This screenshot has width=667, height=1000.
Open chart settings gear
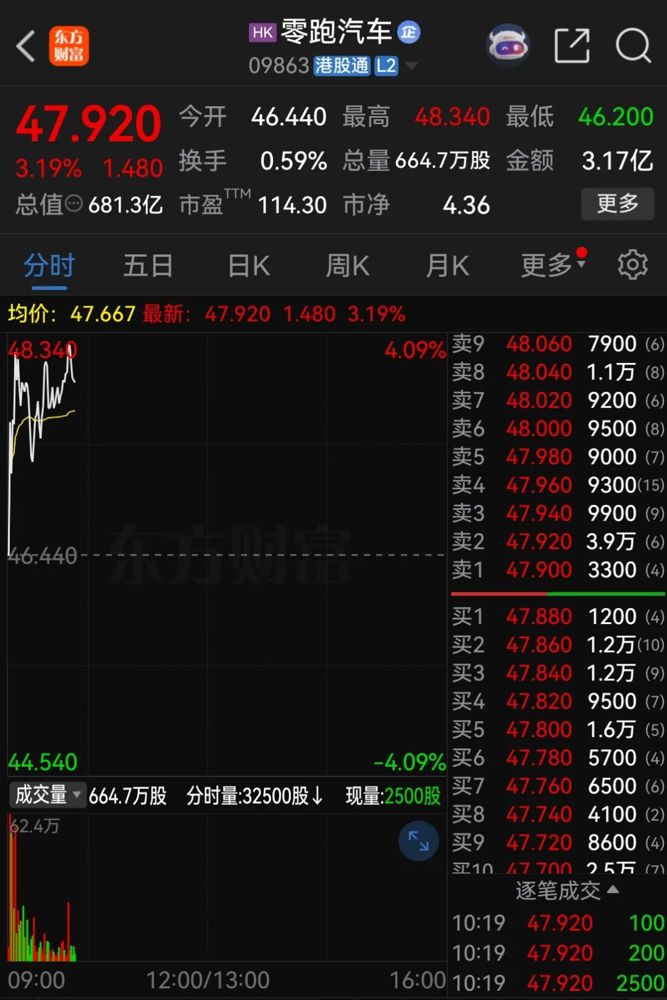coord(632,265)
